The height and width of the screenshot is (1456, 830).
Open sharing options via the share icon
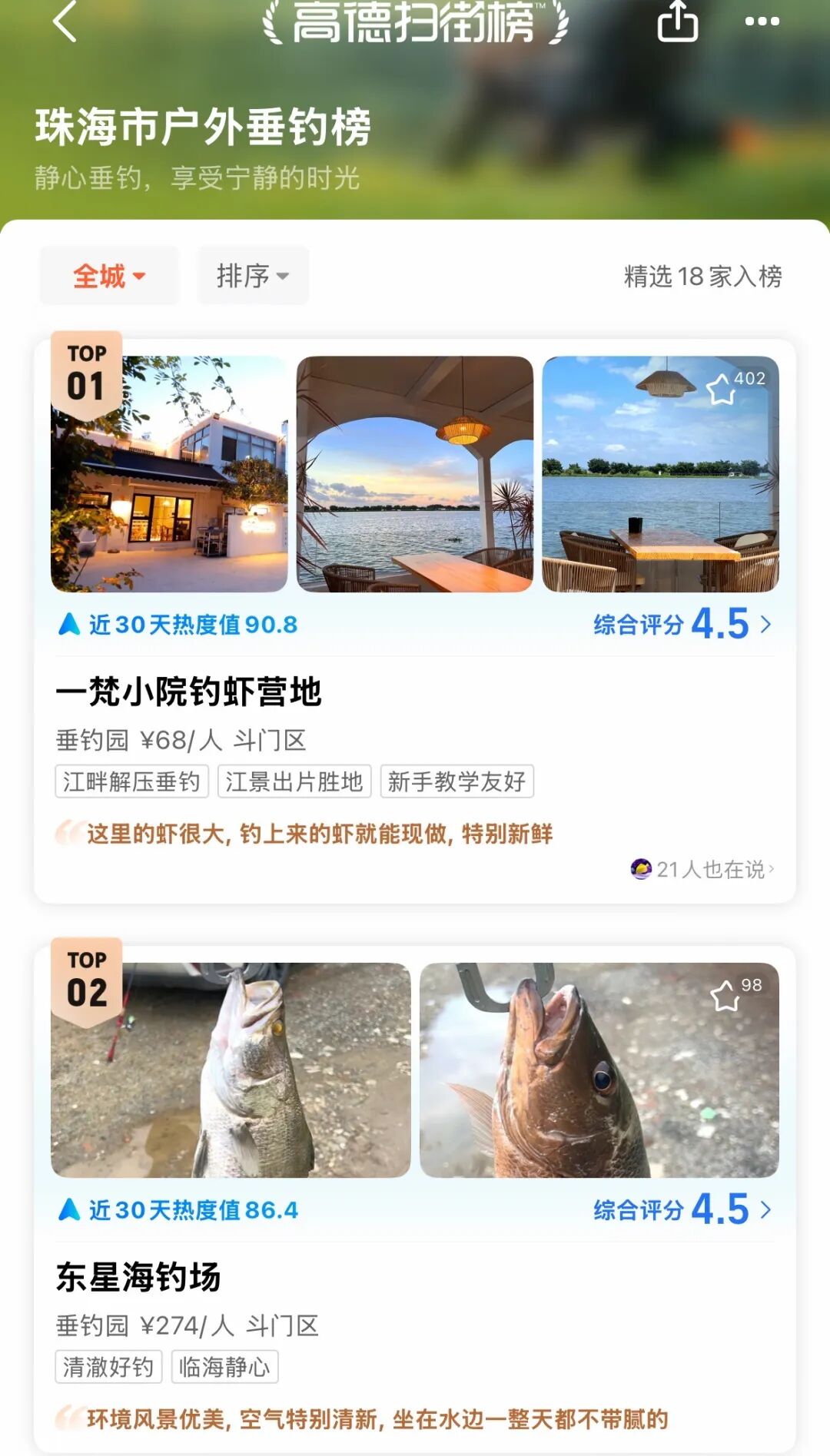click(x=676, y=23)
